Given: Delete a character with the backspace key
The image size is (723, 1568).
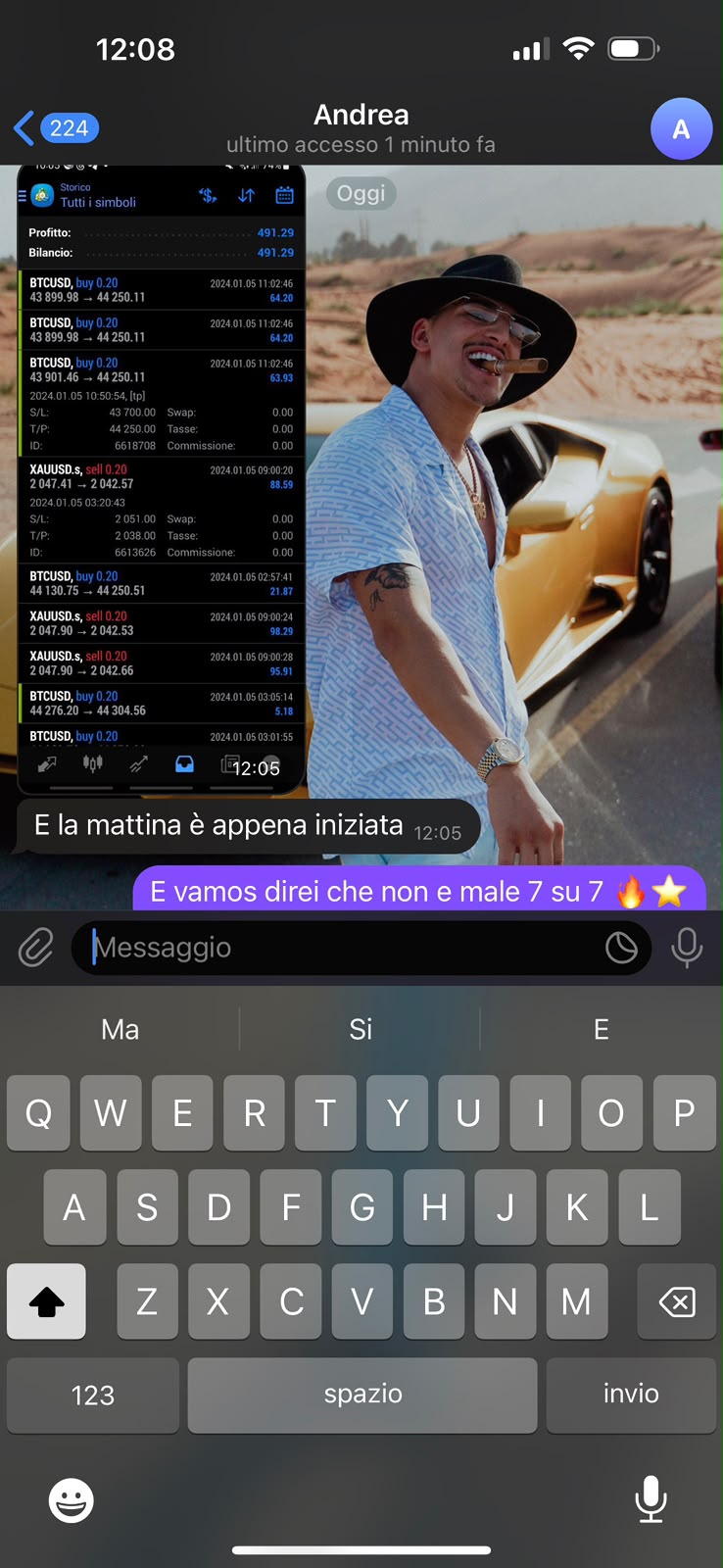Looking at the screenshot, I should [677, 1301].
